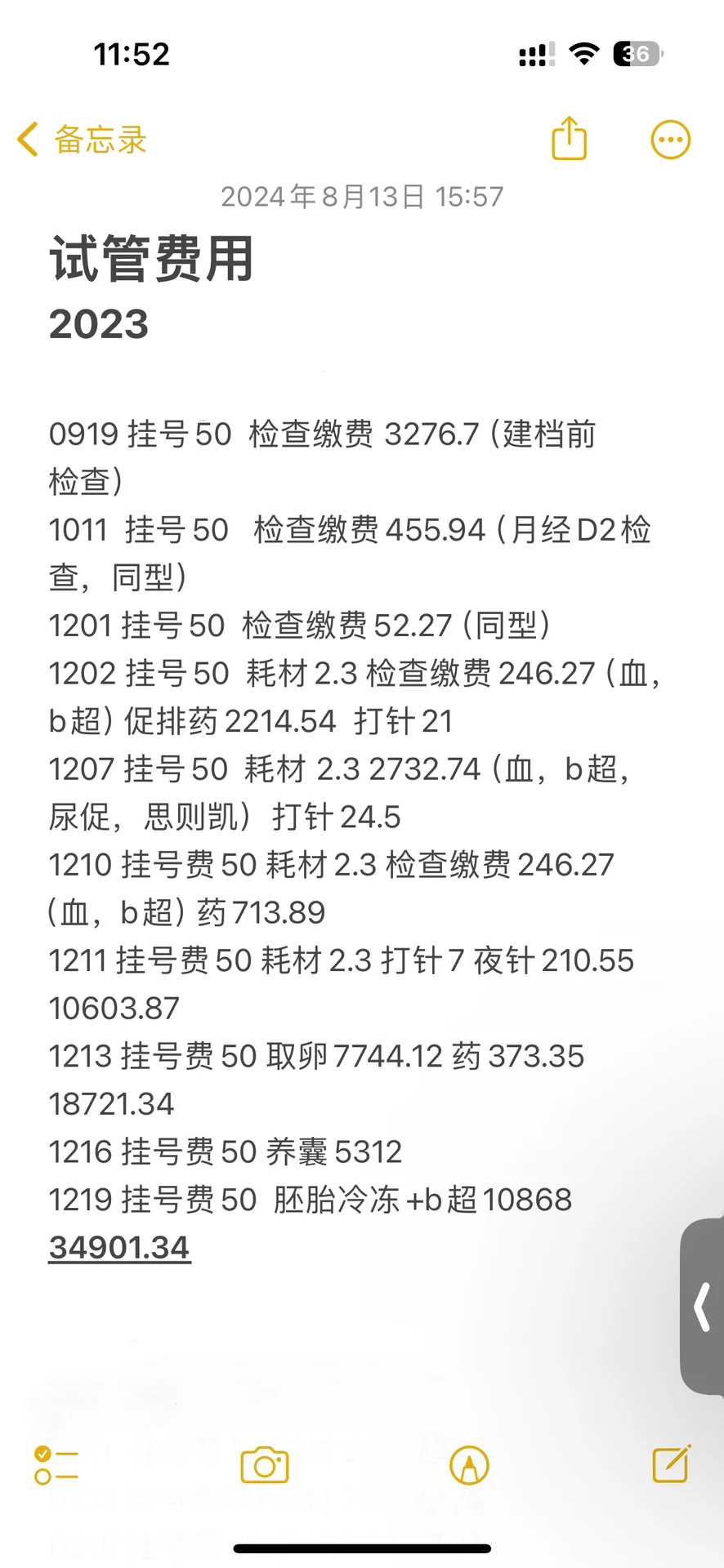The height and width of the screenshot is (1568, 724).
Task: Add a checklist to the note
Action: [x=56, y=1465]
